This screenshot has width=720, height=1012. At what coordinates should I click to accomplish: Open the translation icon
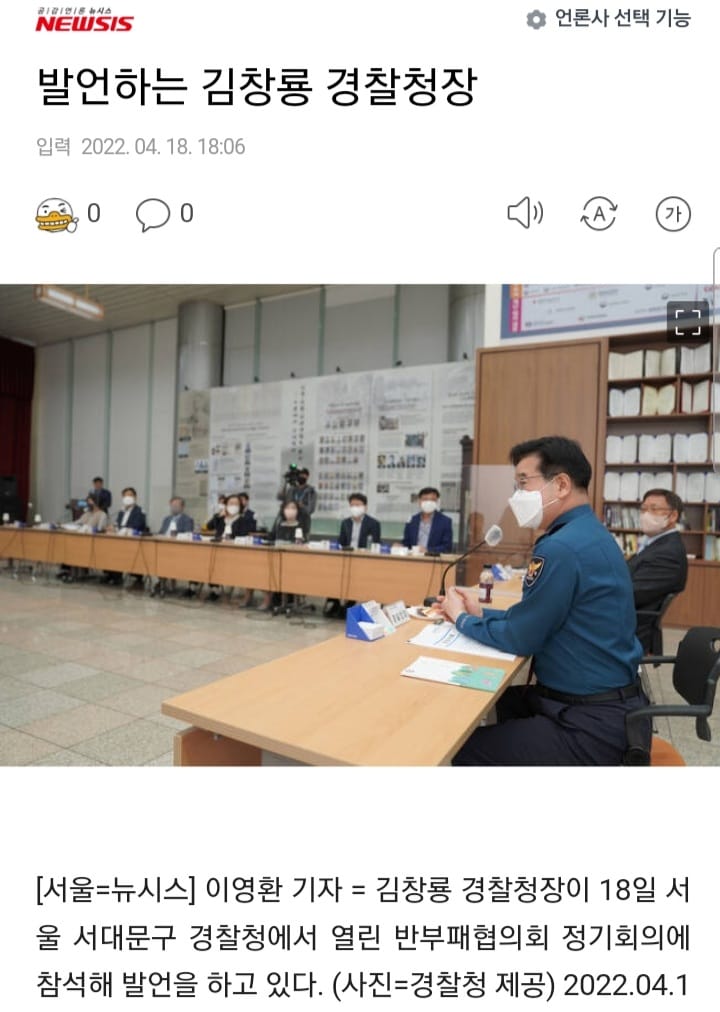pos(598,213)
